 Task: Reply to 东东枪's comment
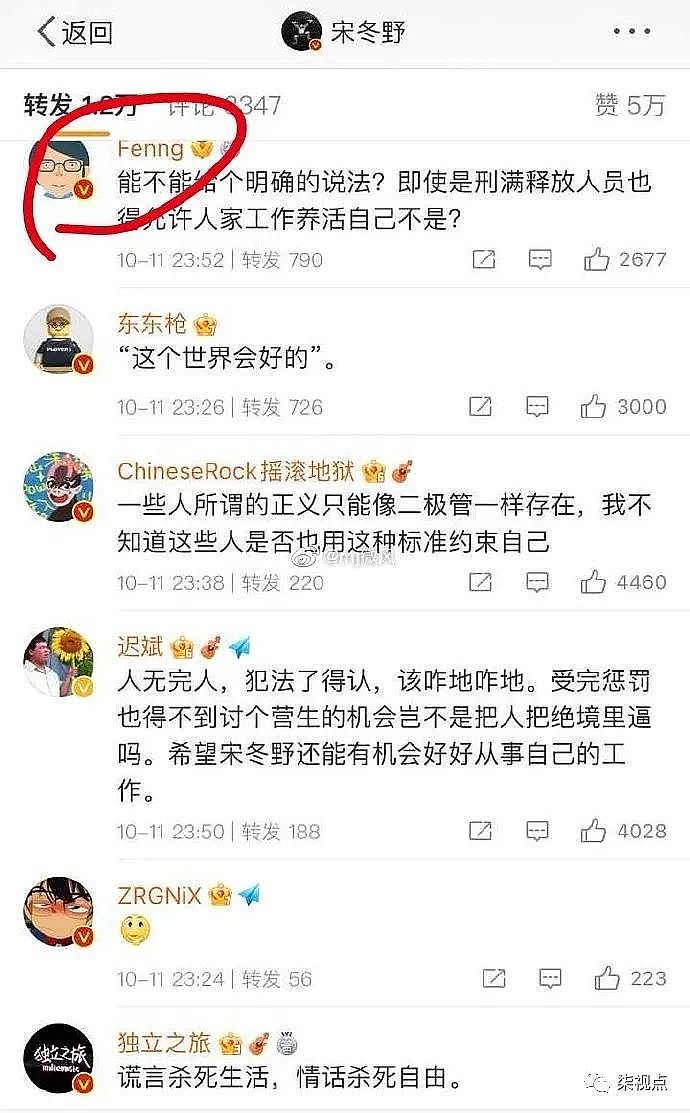[538, 407]
